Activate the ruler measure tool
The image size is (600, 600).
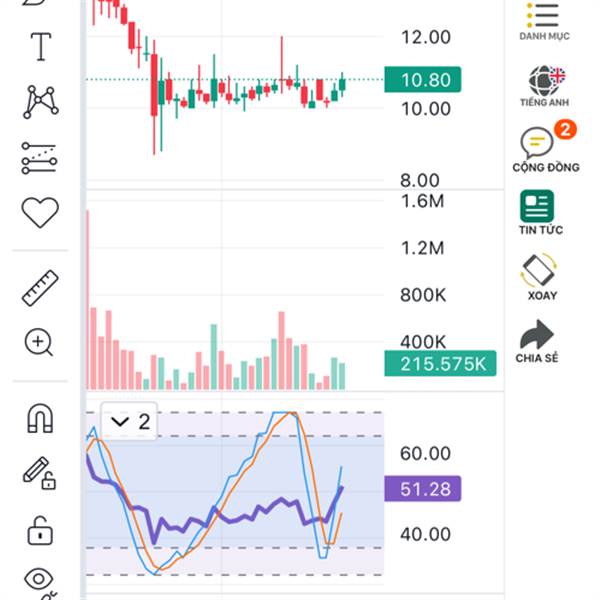[x=40, y=288]
